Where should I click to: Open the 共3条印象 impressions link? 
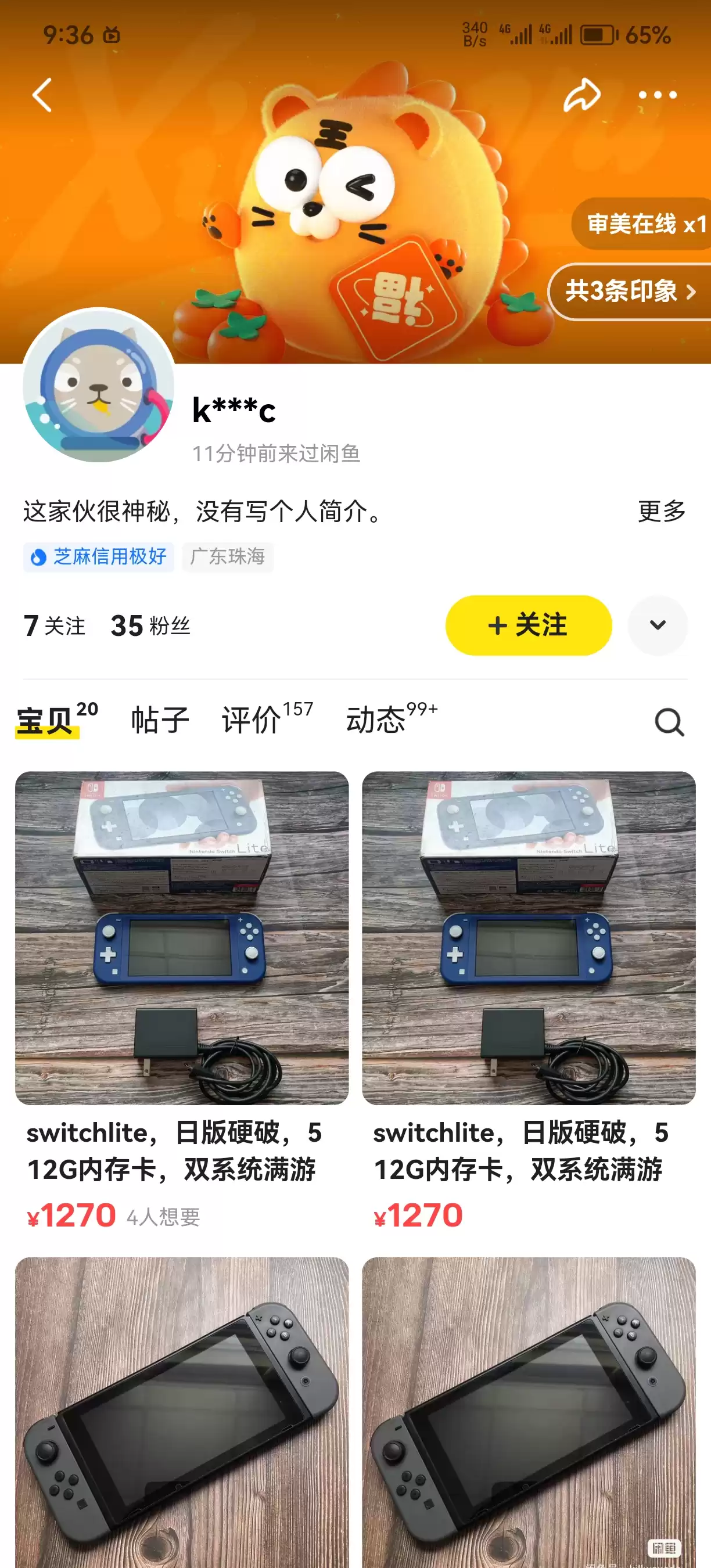click(630, 292)
